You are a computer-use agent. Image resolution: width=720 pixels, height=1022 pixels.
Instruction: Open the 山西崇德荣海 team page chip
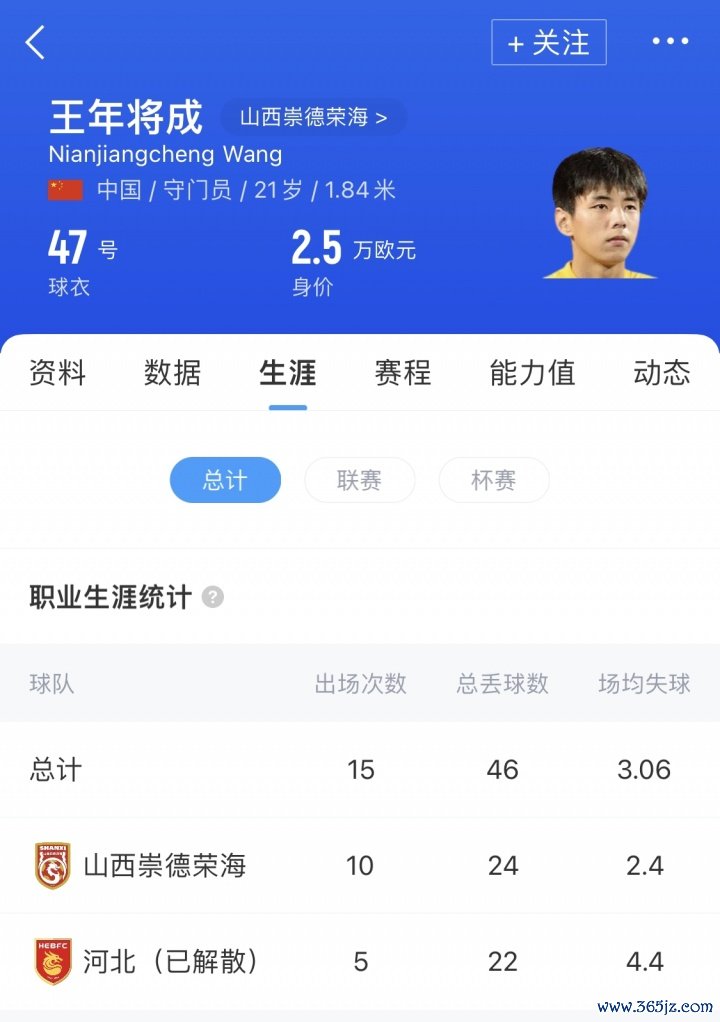pyautogui.click(x=313, y=117)
